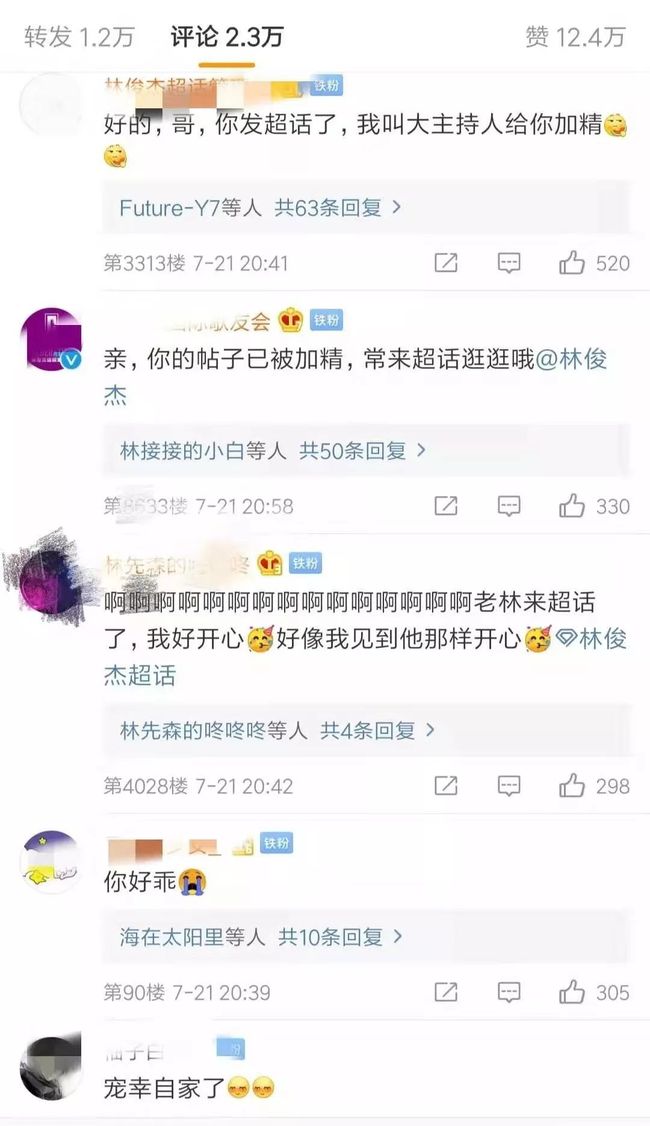Expand 林接接的小白等人 共50条回复
The height and width of the screenshot is (1126, 650).
point(273,451)
